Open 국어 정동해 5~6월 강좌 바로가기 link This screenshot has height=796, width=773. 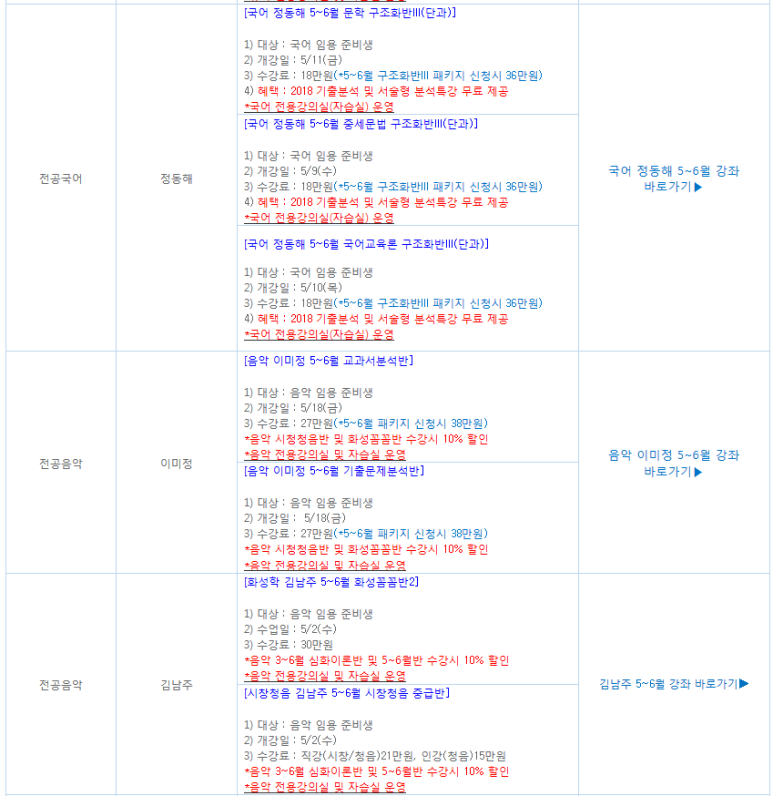(x=673, y=179)
